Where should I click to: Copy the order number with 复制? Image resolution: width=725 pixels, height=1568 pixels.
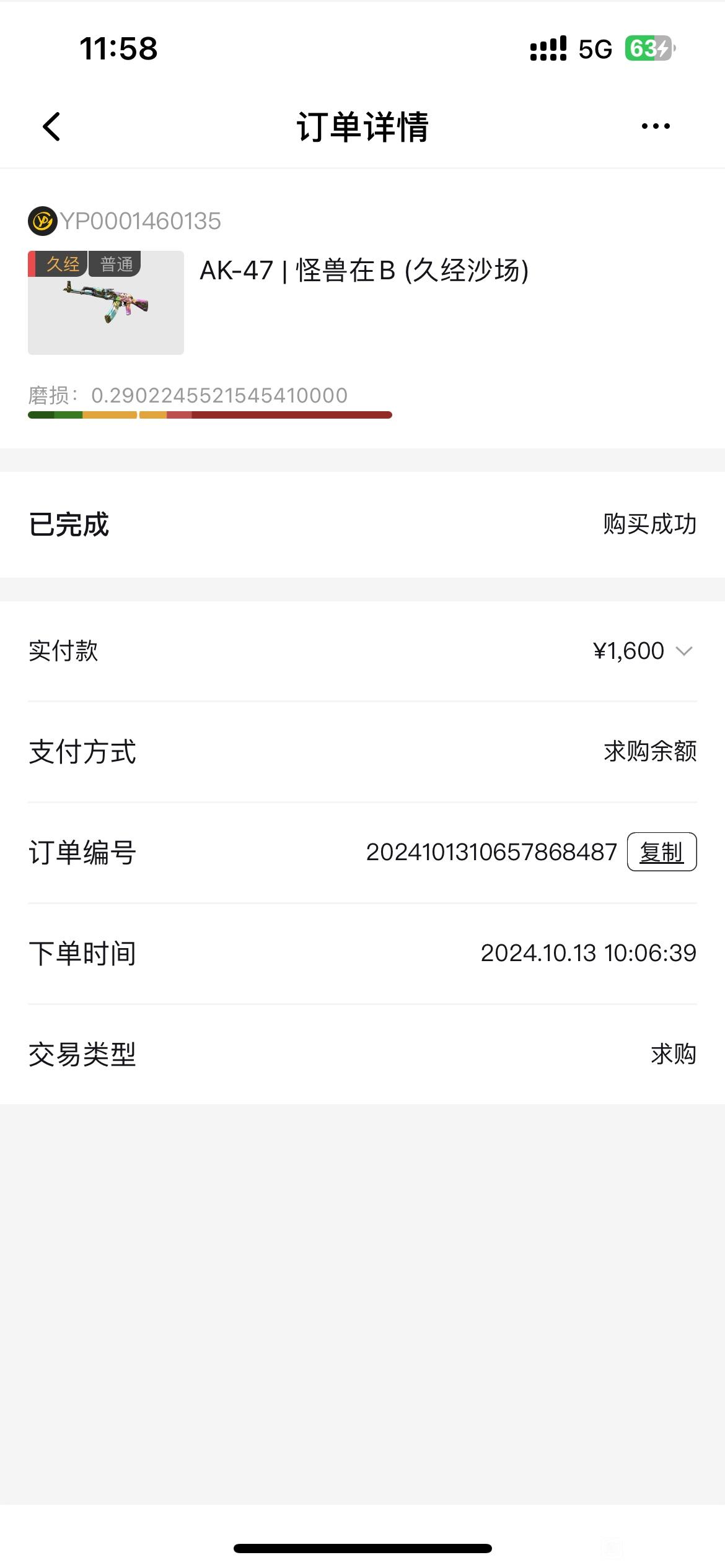tap(662, 852)
